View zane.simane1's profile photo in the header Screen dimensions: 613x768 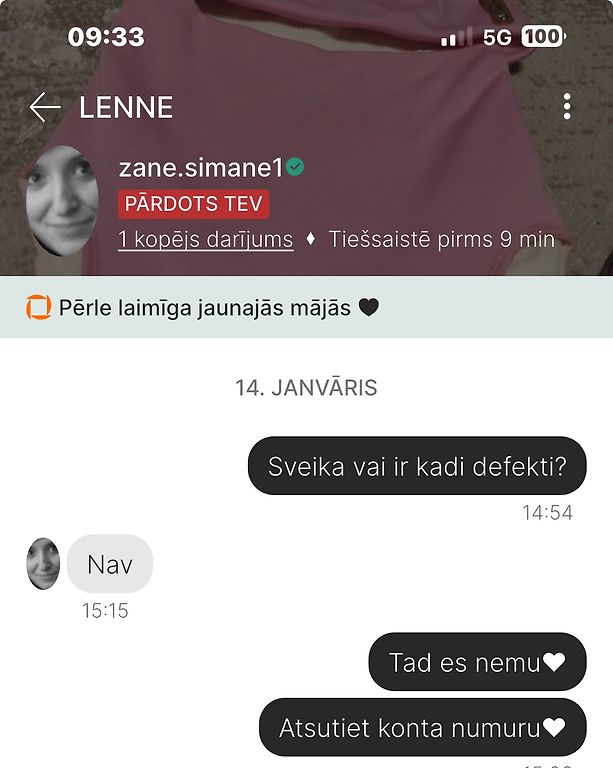tap(62, 200)
